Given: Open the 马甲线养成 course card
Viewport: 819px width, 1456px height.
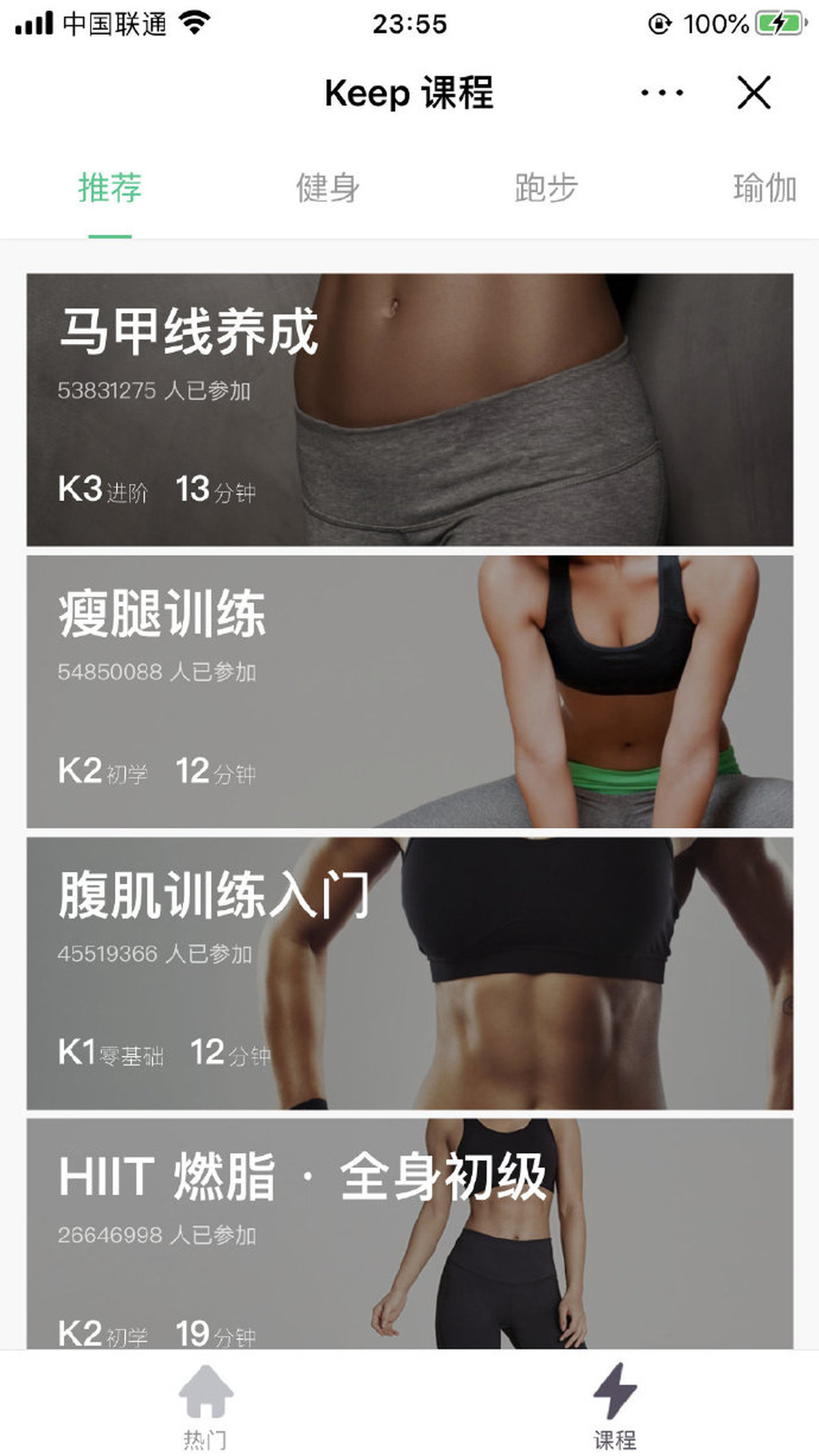Looking at the screenshot, I should [409, 409].
